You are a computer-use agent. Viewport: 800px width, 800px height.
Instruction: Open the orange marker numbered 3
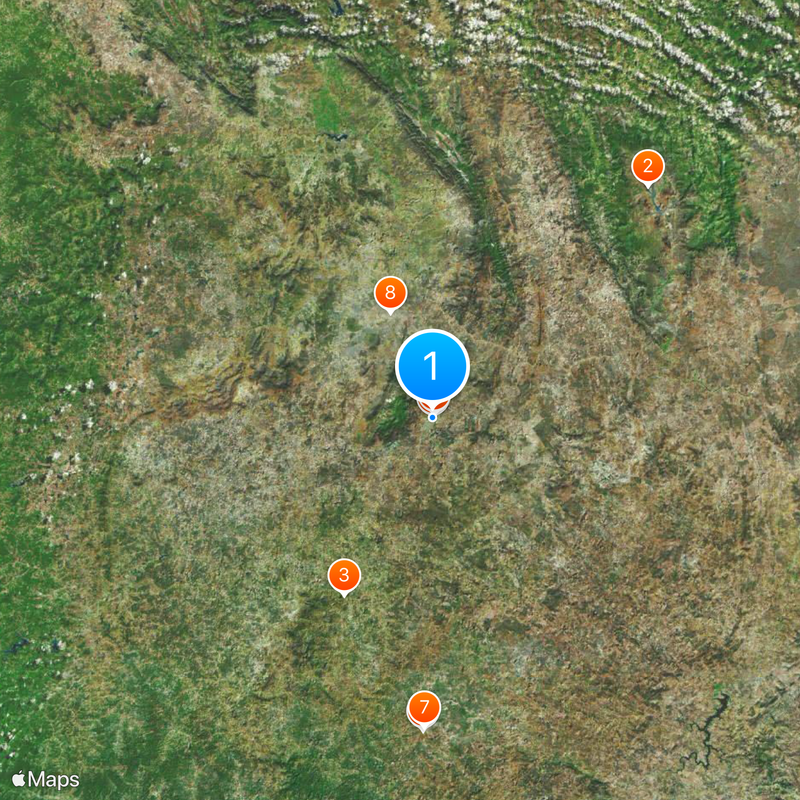344,575
